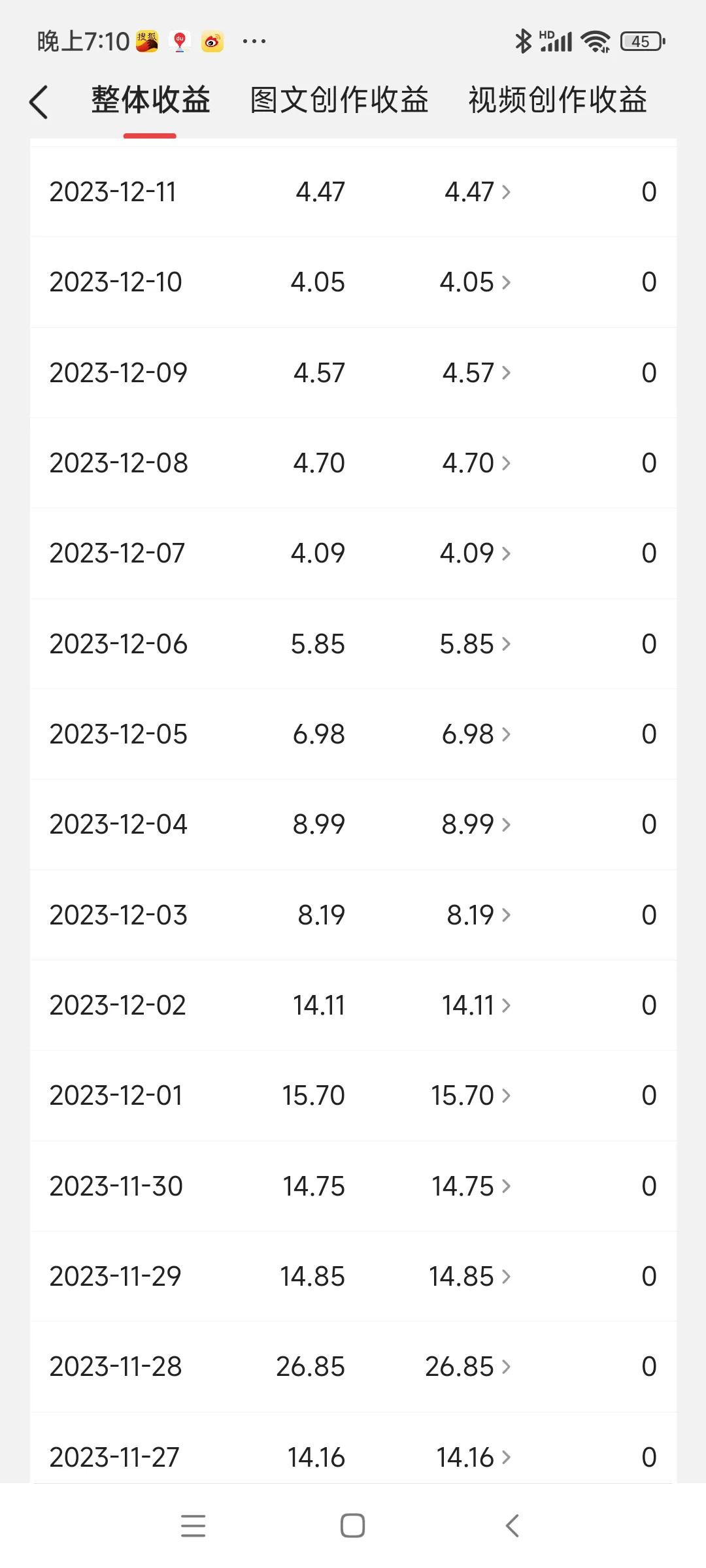View the 15.70 breakdown for 2023-12-01

[x=471, y=1096]
